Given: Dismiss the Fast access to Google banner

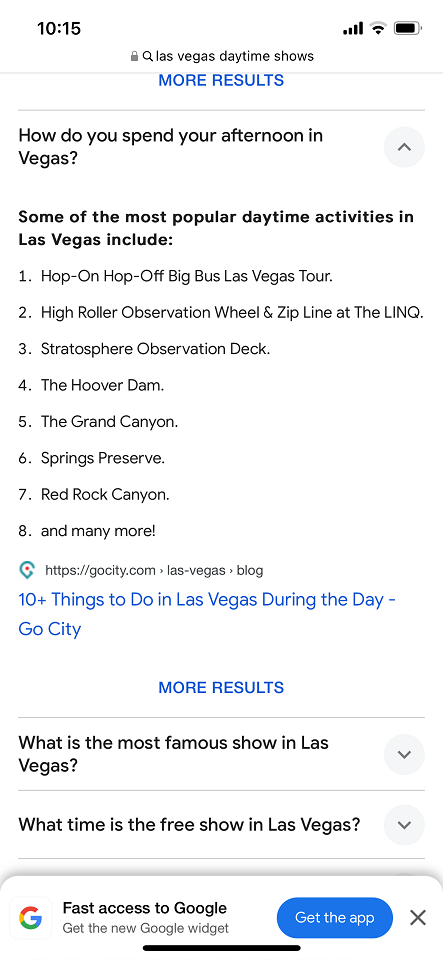Looking at the screenshot, I should tap(417, 917).
